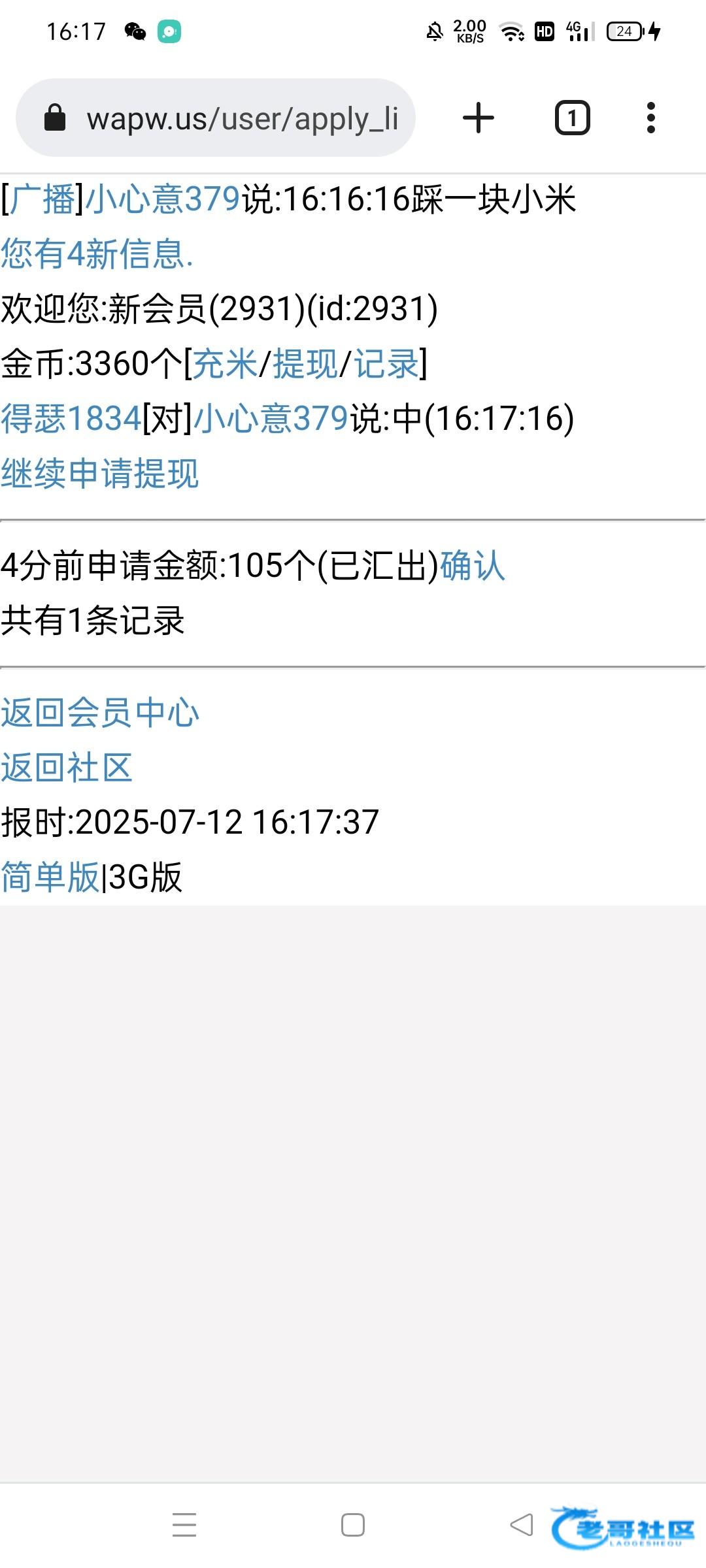
Task: Open the tab switcher
Action: pyautogui.click(x=573, y=118)
